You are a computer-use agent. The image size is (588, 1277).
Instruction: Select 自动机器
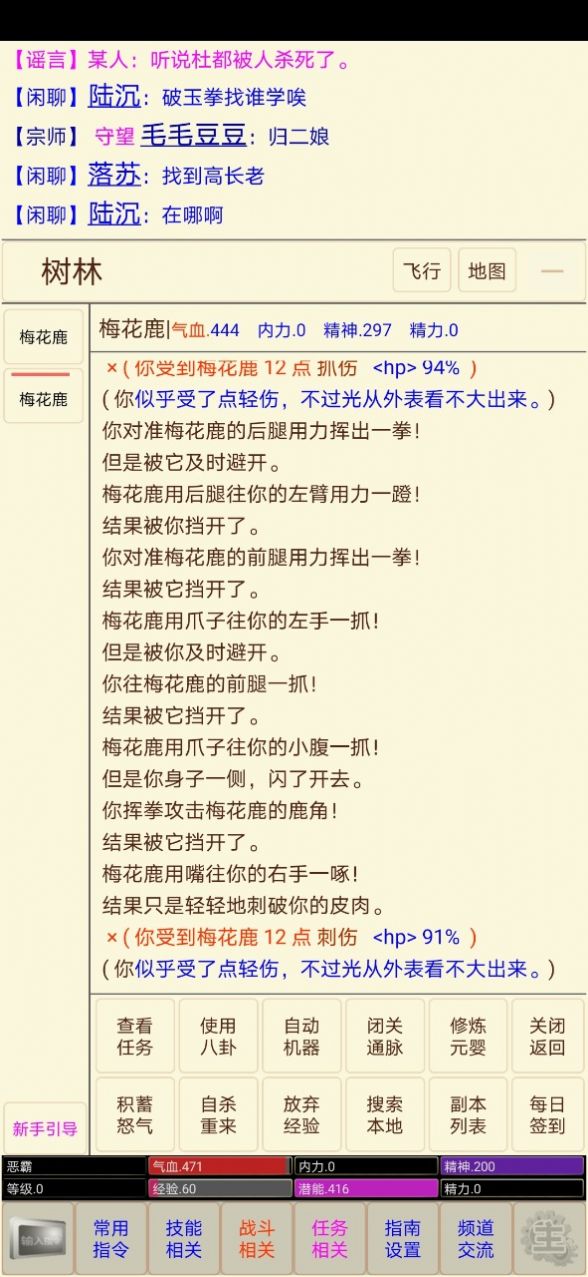(301, 1036)
